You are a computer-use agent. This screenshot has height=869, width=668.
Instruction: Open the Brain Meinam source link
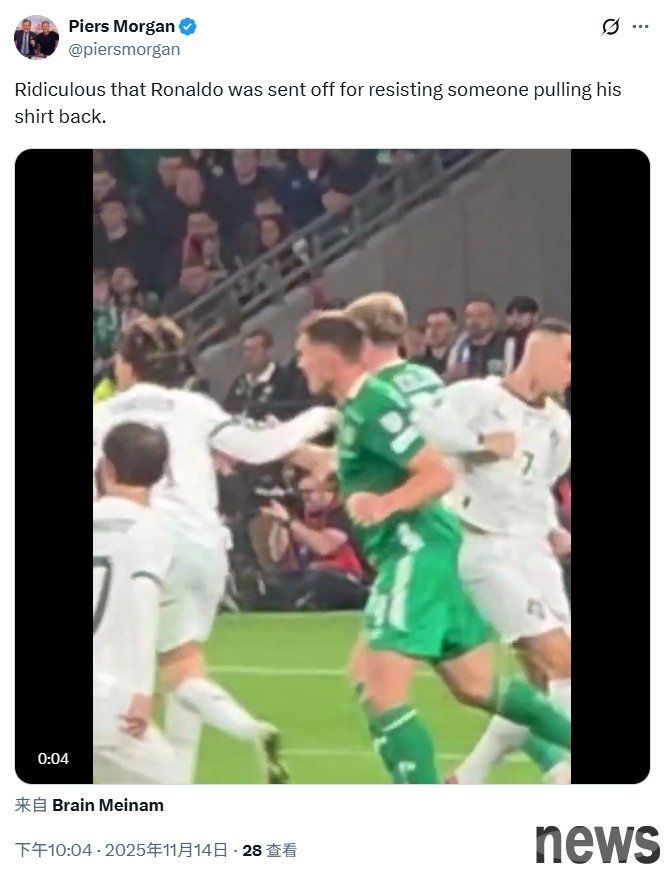pos(107,805)
